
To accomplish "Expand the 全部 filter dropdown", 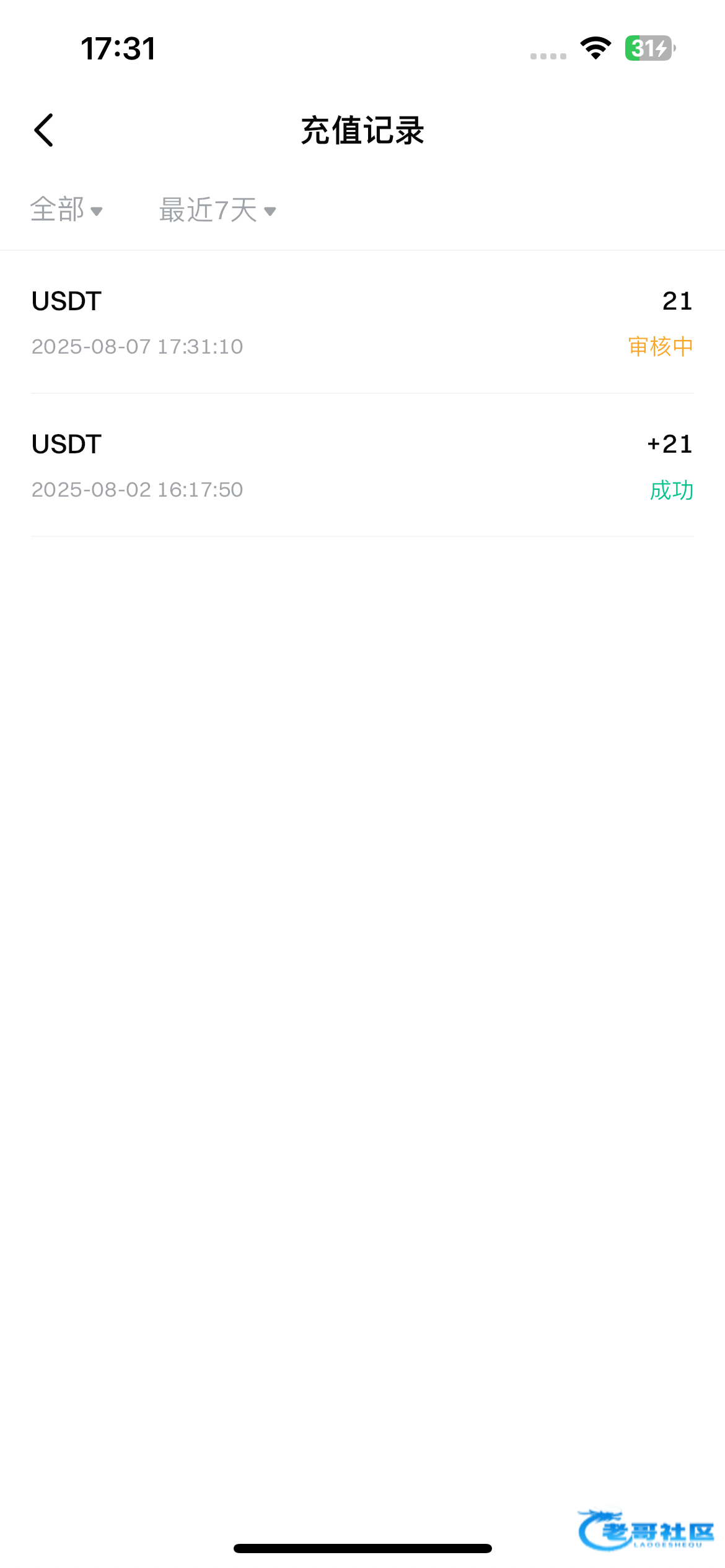I will click(66, 210).
